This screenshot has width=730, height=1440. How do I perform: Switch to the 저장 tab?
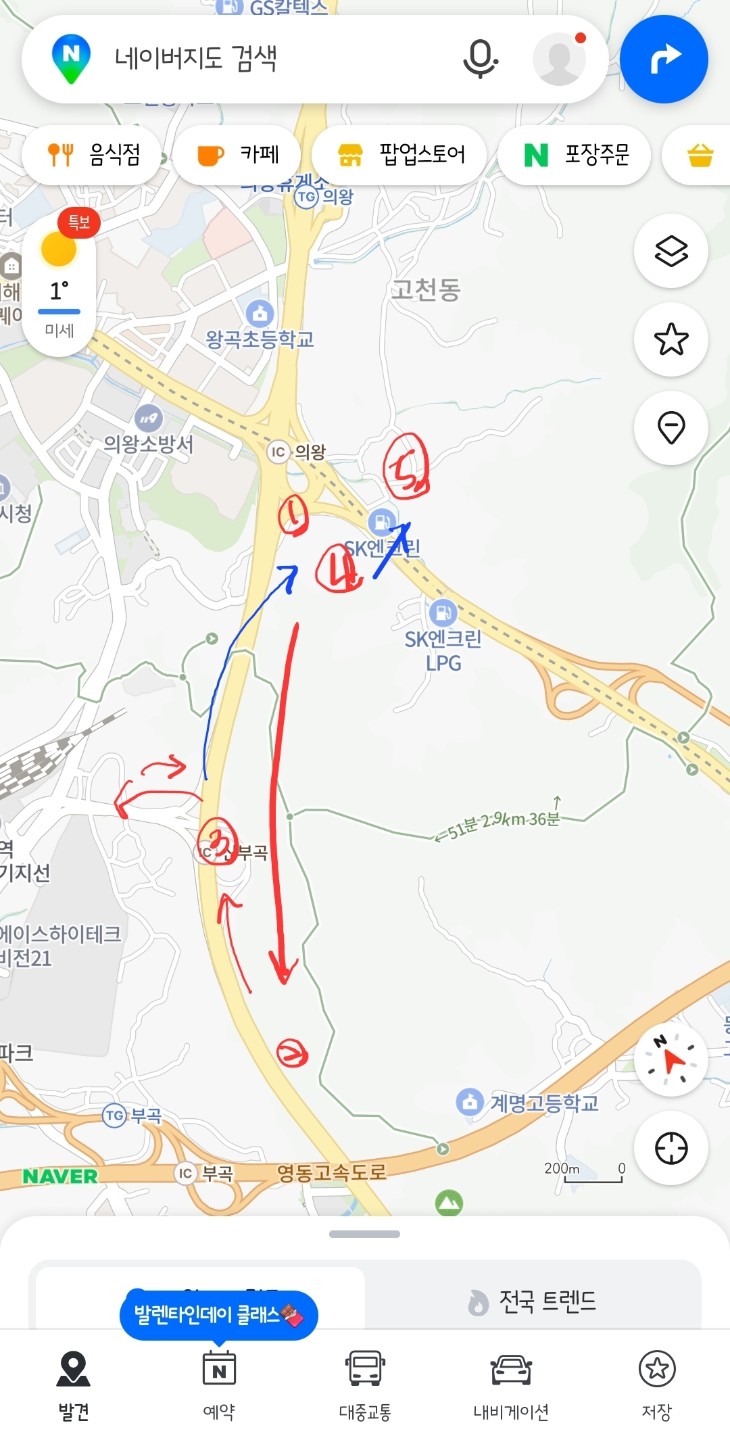coord(657,1384)
